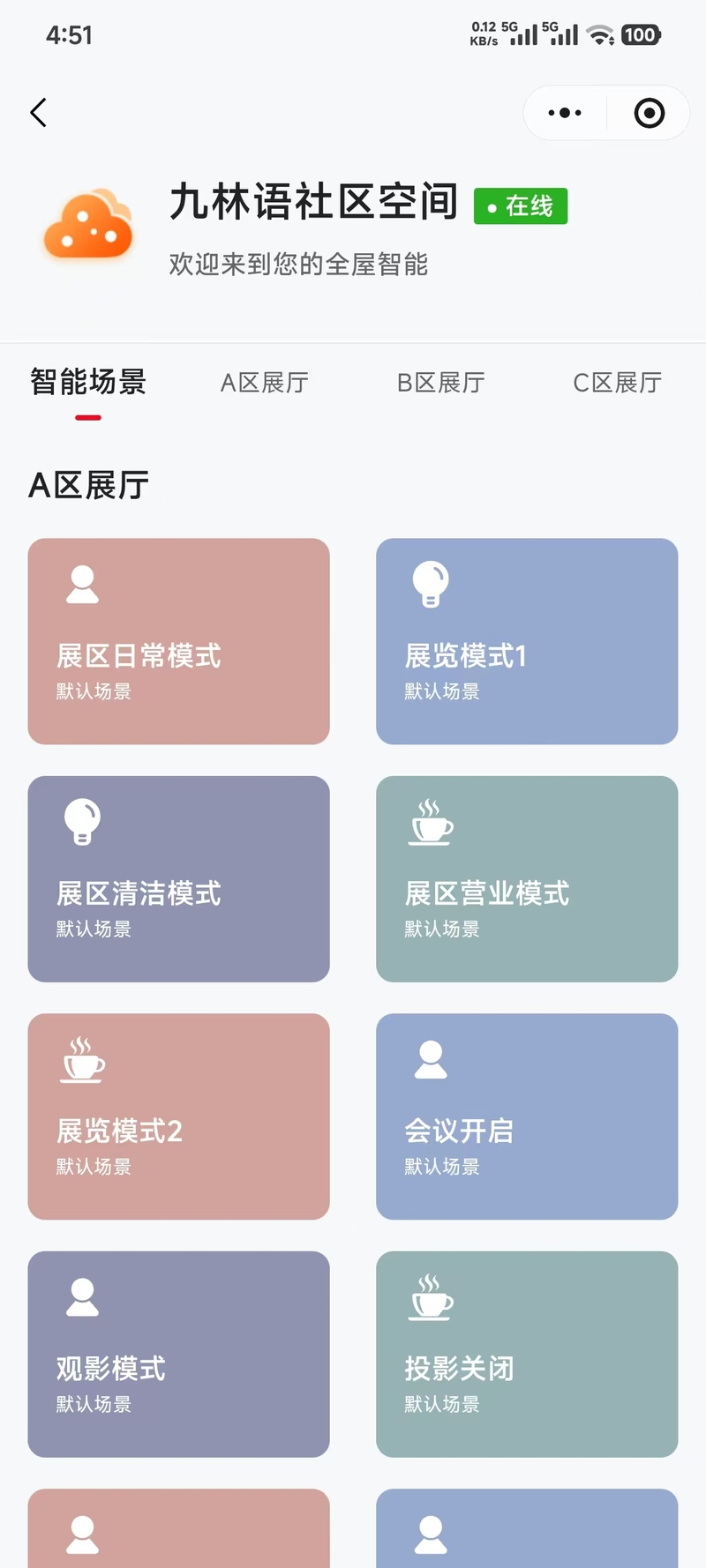
Task: Activate the 会议开启 scene
Action: coord(527,1116)
